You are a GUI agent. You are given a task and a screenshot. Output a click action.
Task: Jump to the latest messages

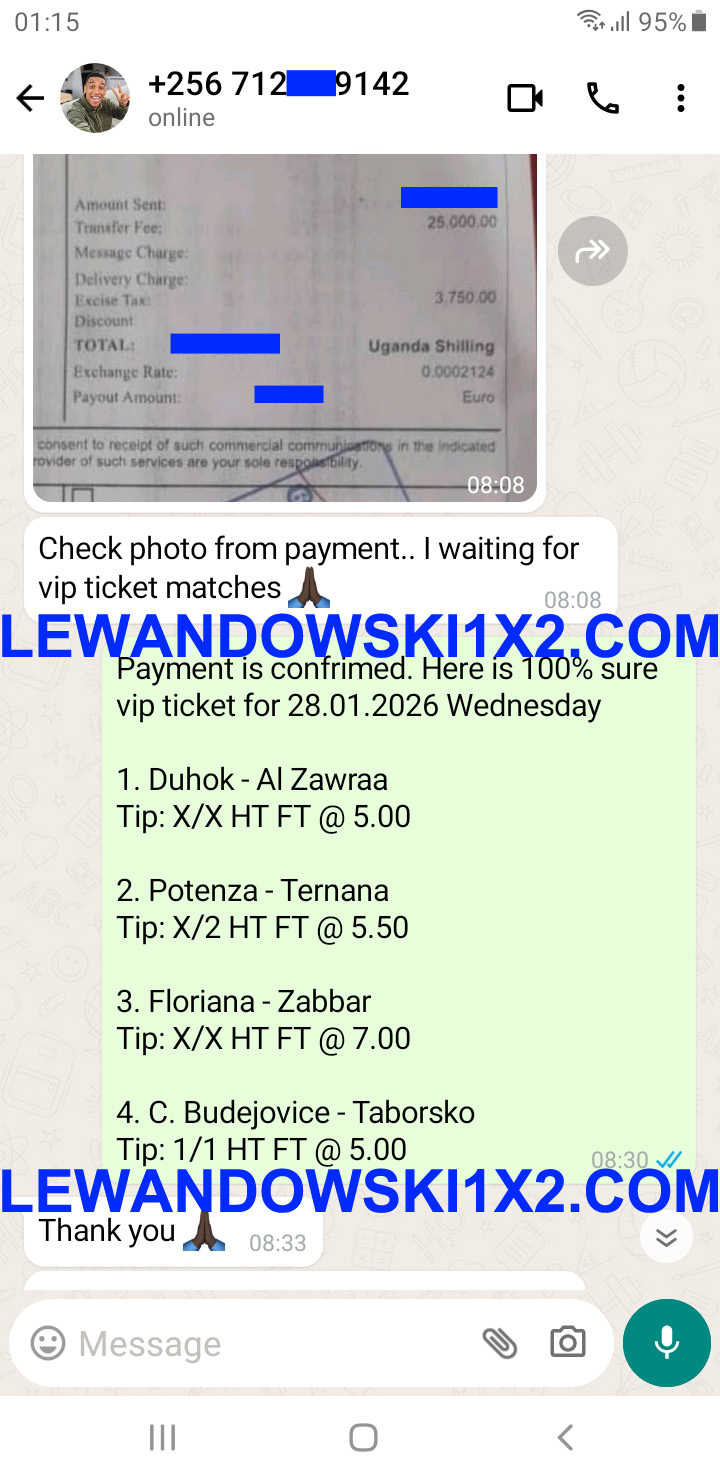click(666, 1238)
